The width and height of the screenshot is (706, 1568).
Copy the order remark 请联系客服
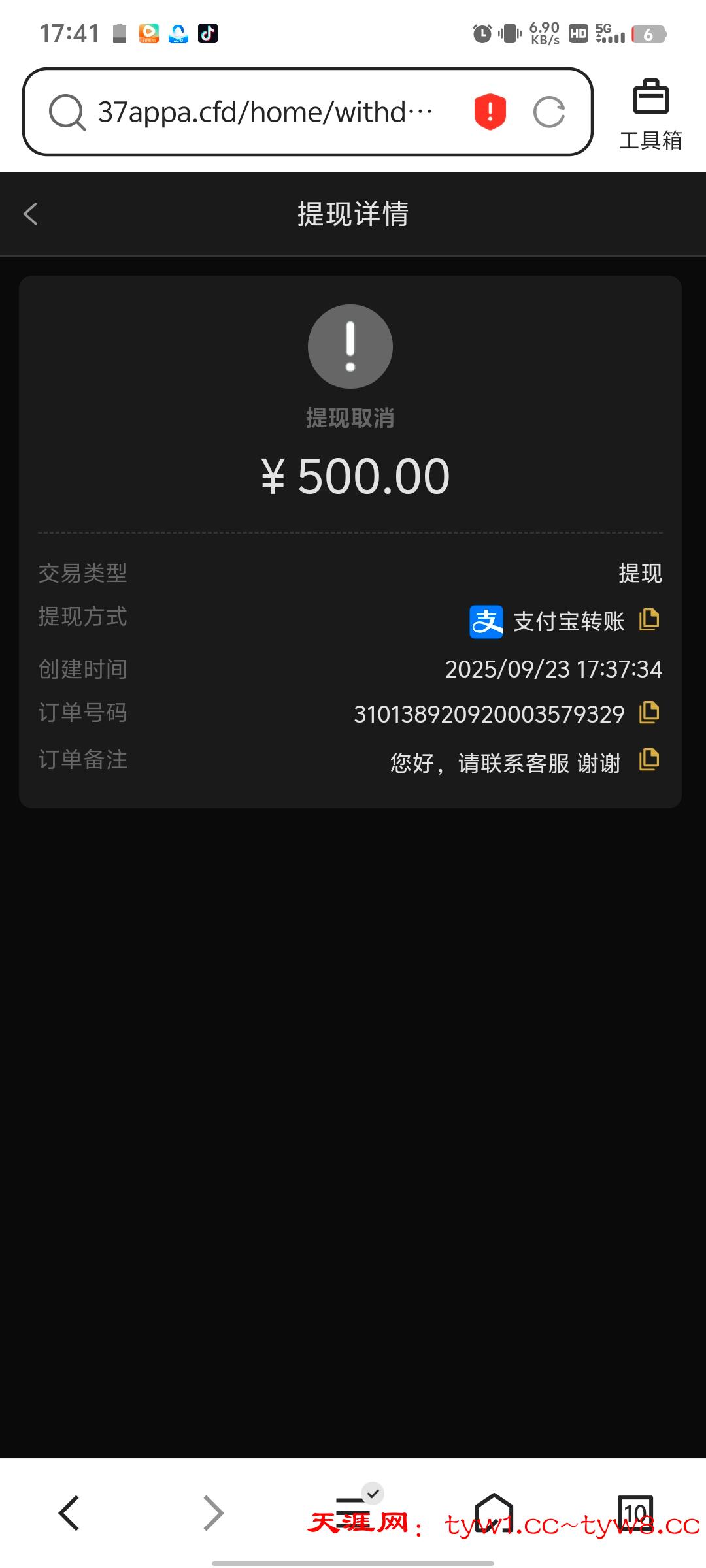(x=648, y=760)
